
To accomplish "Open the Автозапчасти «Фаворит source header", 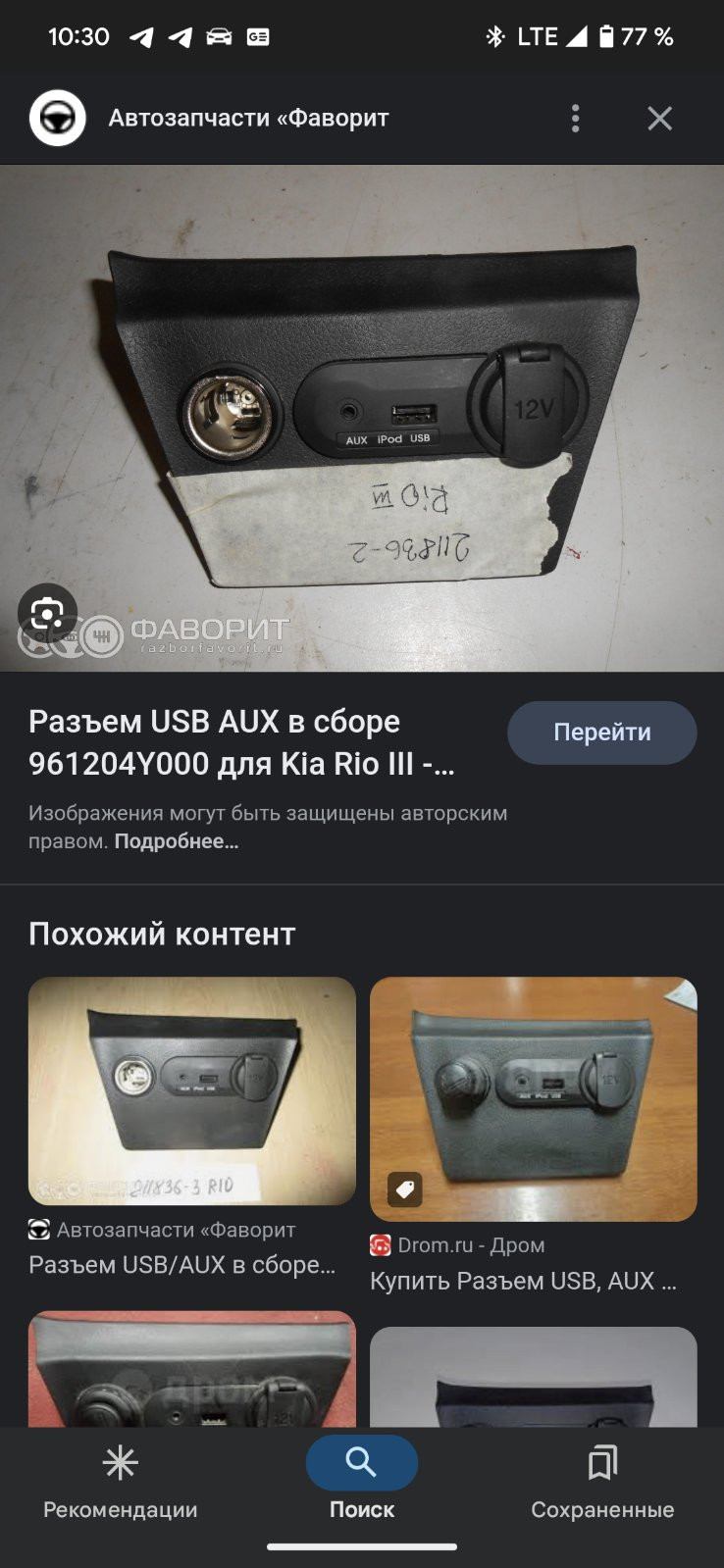I will (248, 119).
